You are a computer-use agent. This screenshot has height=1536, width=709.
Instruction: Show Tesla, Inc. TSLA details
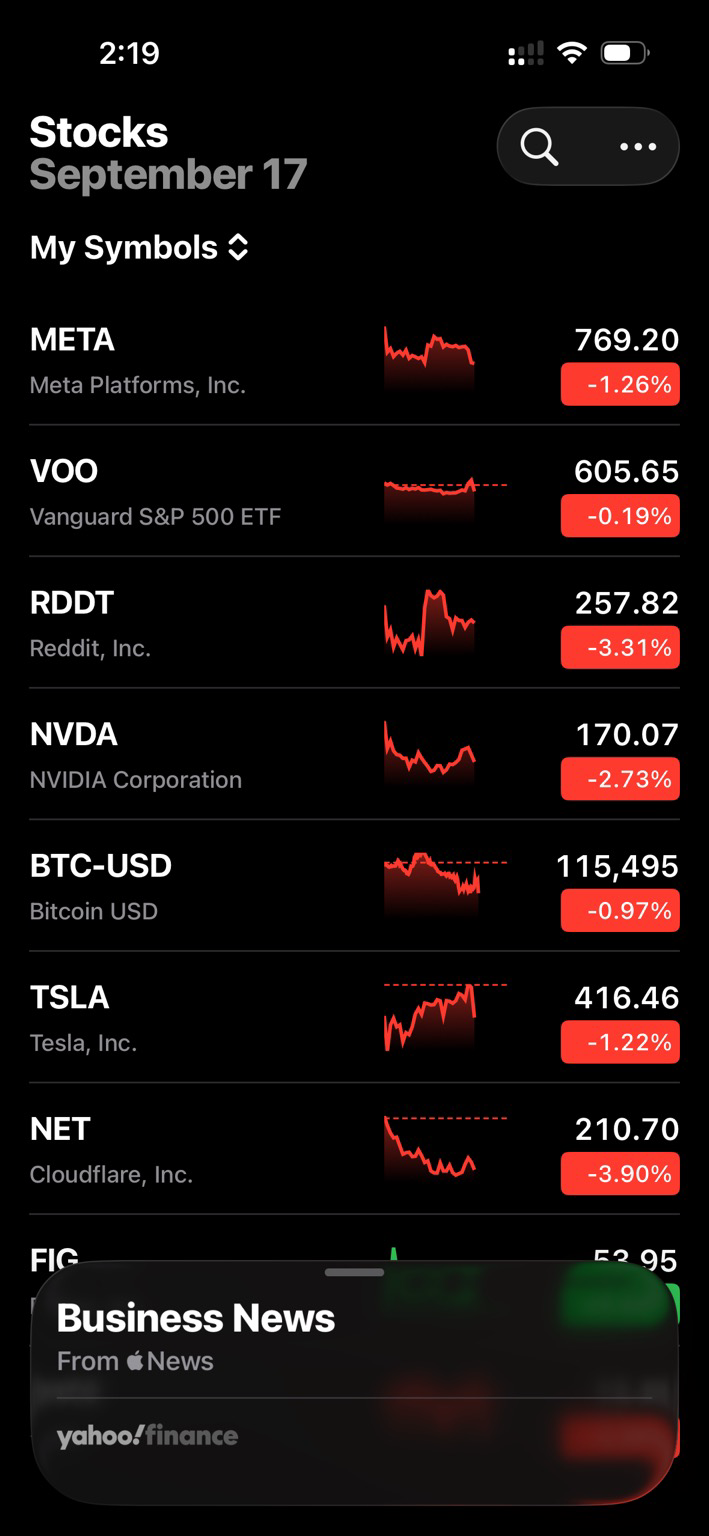[354, 1018]
